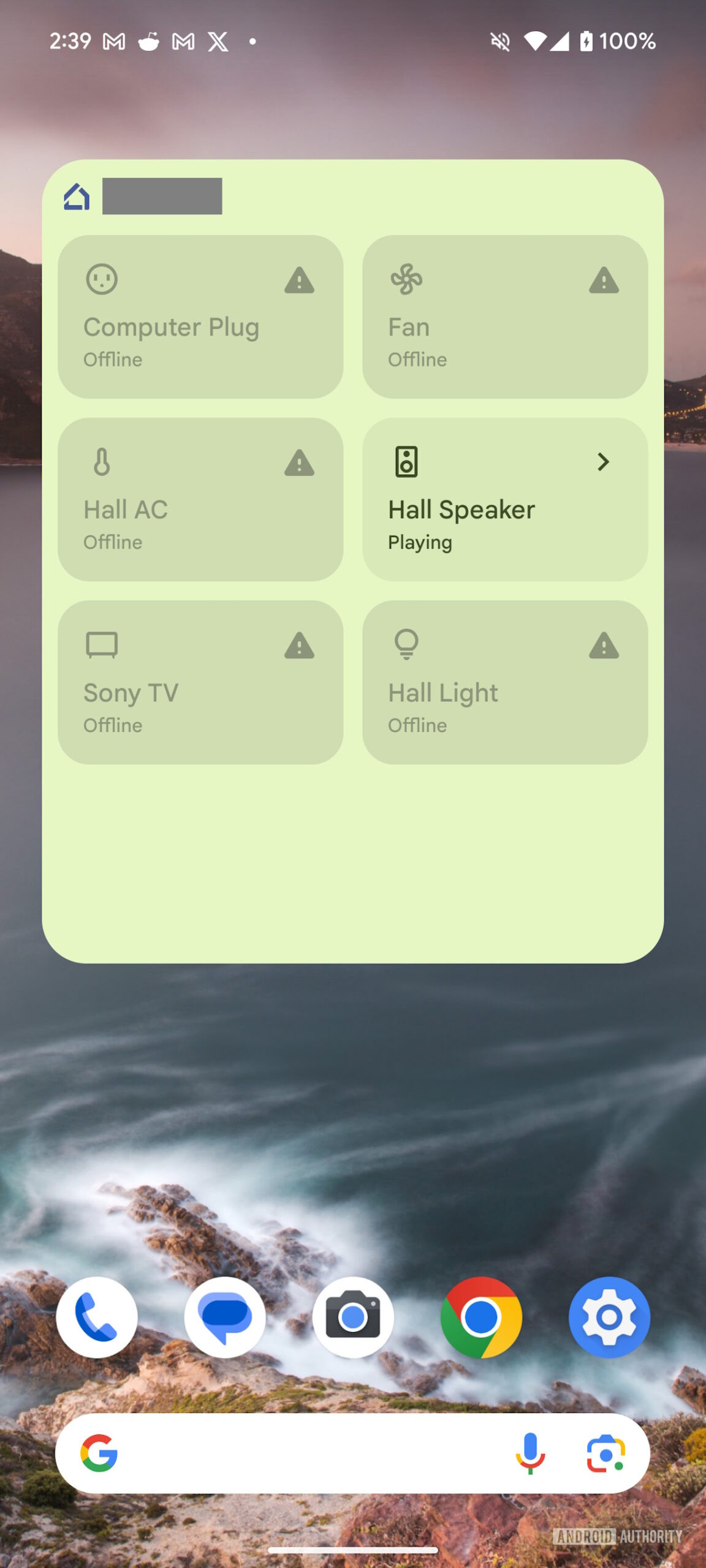Start a voice search with the microphone

coord(530,1453)
